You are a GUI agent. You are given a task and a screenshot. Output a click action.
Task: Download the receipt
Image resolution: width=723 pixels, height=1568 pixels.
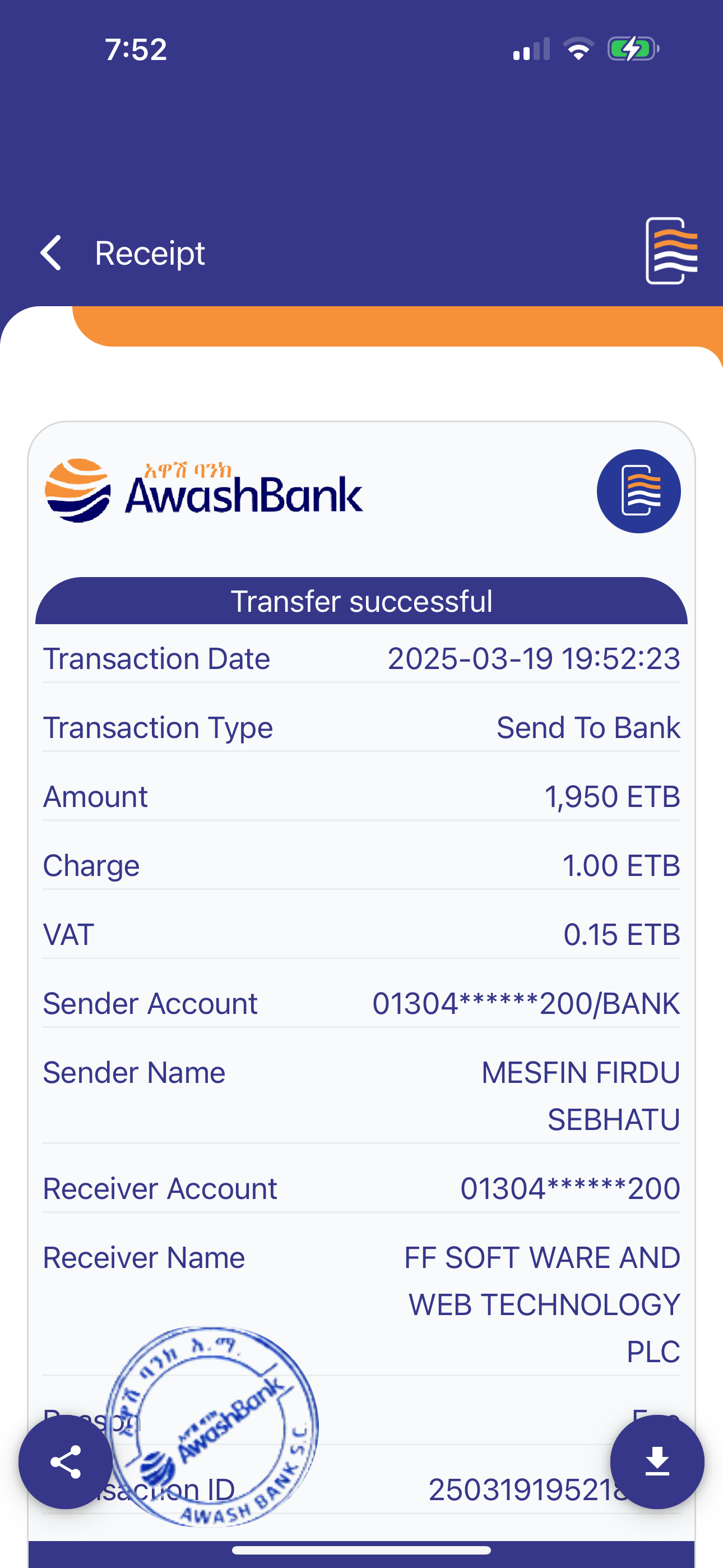click(657, 1461)
